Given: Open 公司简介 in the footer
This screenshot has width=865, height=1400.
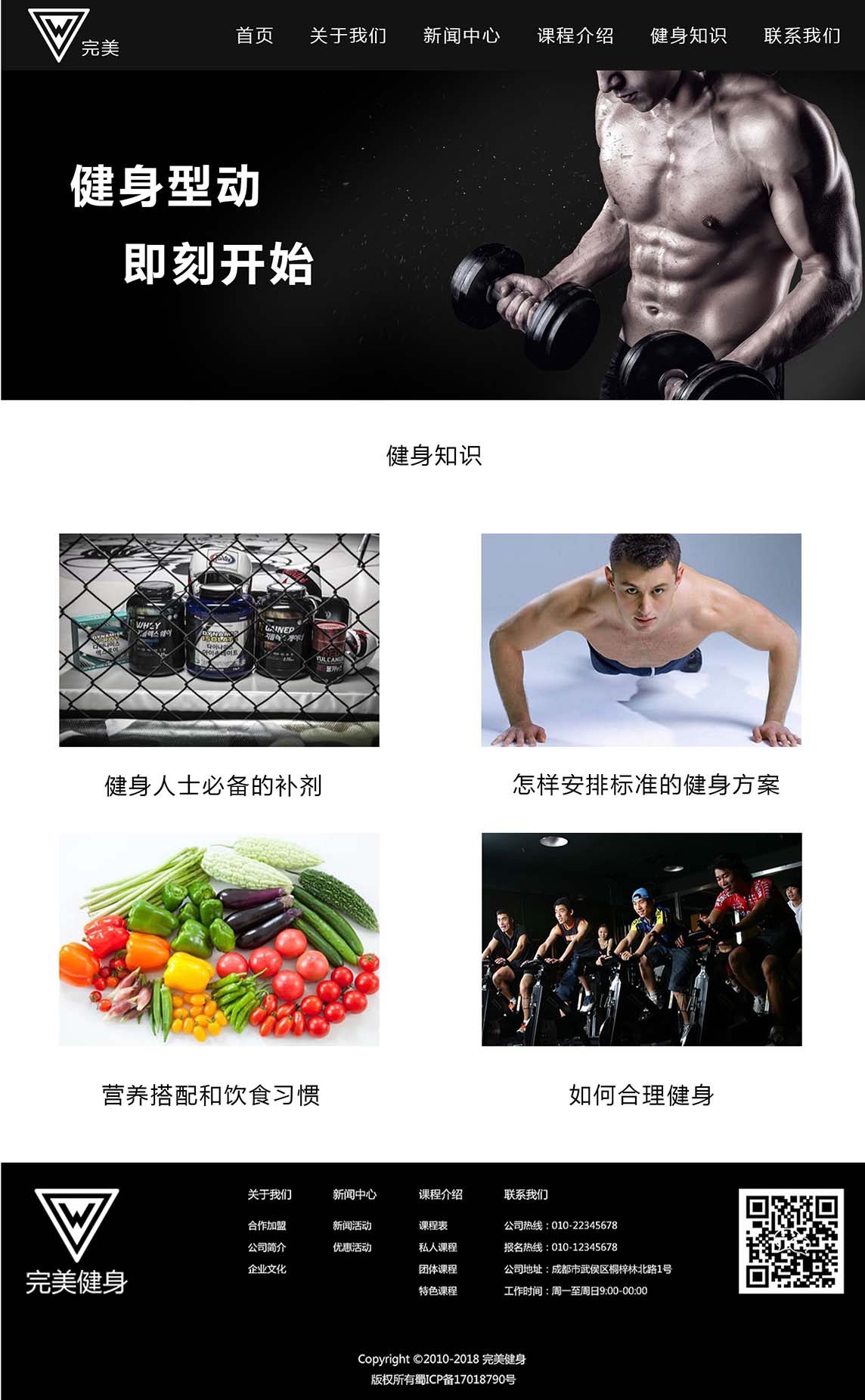Looking at the screenshot, I should [x=267, y=1247].
